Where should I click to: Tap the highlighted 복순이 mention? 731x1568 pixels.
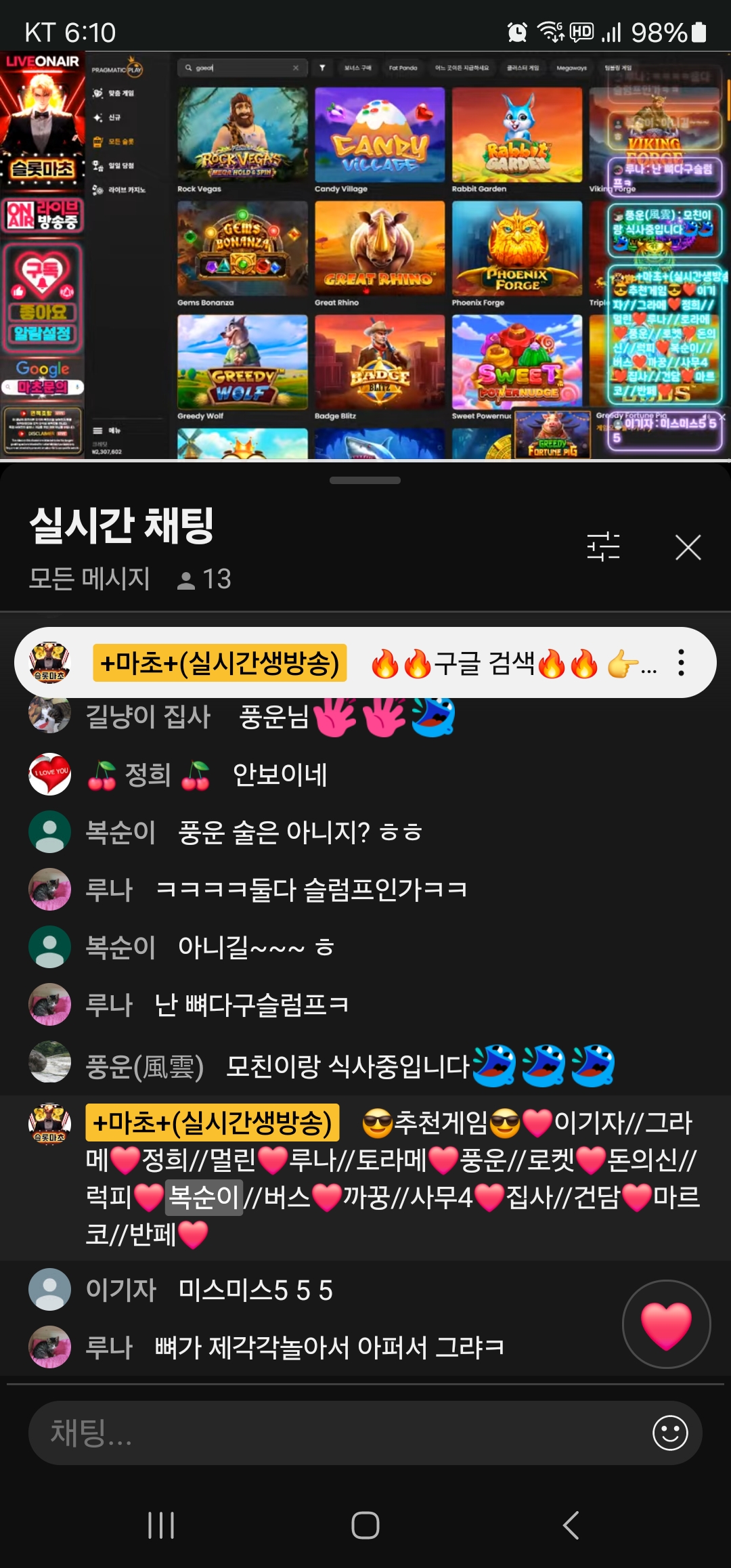click(204, 1197)
